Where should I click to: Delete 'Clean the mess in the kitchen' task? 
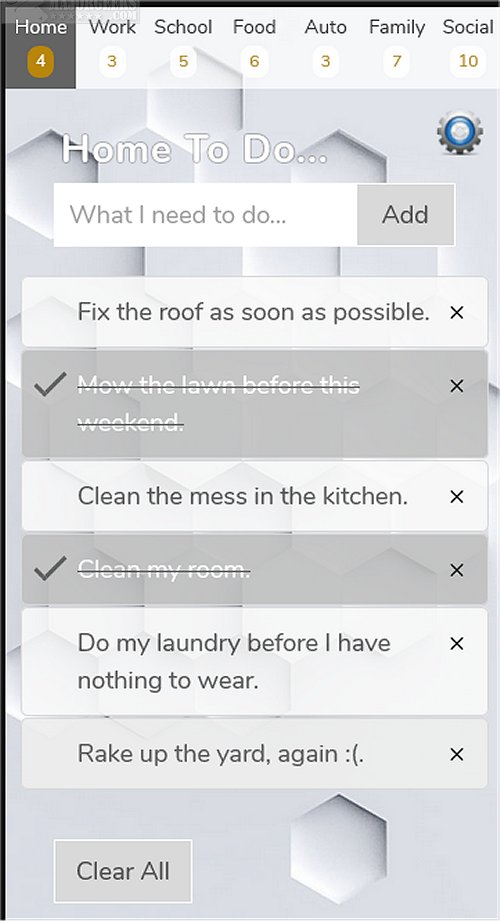tap(457, 497)
